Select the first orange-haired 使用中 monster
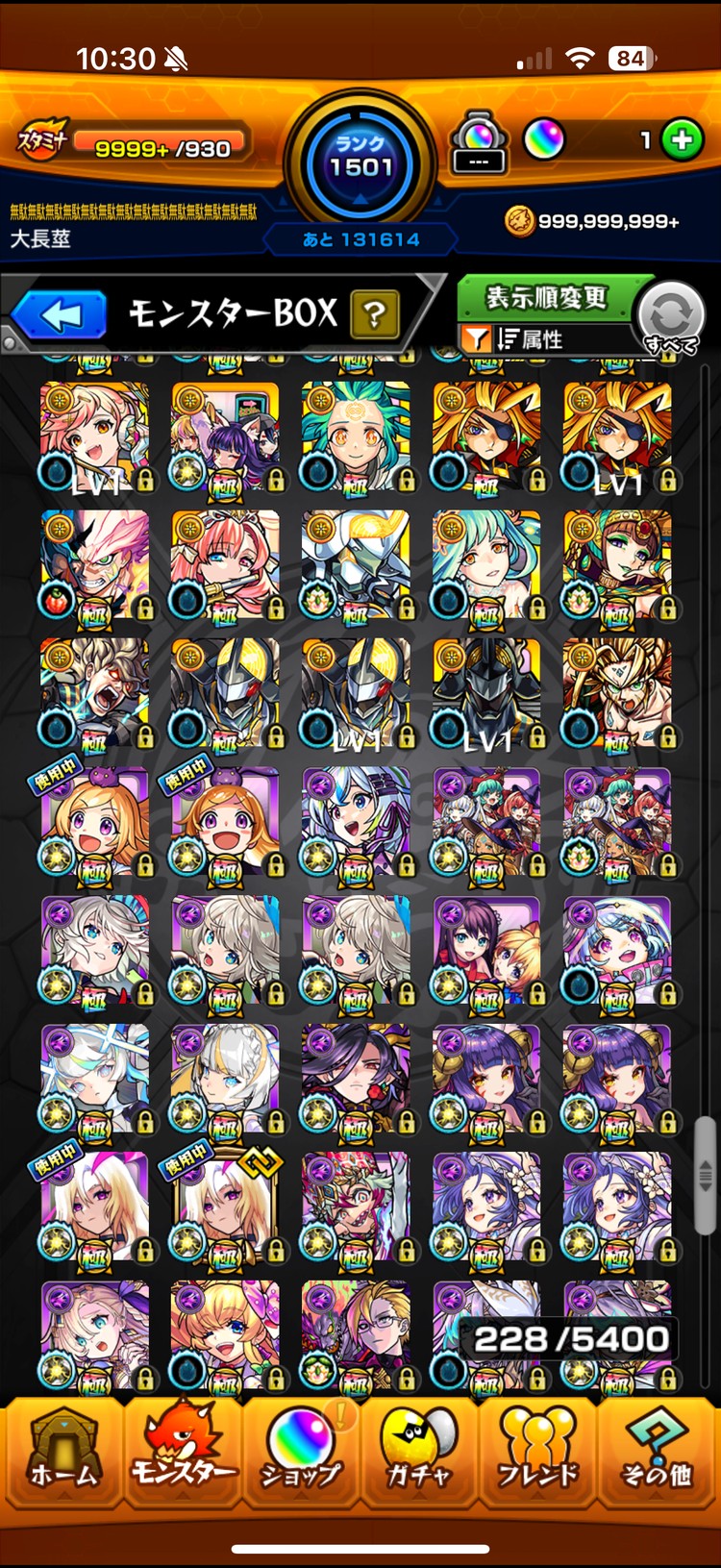 click(x=94, y=823)
